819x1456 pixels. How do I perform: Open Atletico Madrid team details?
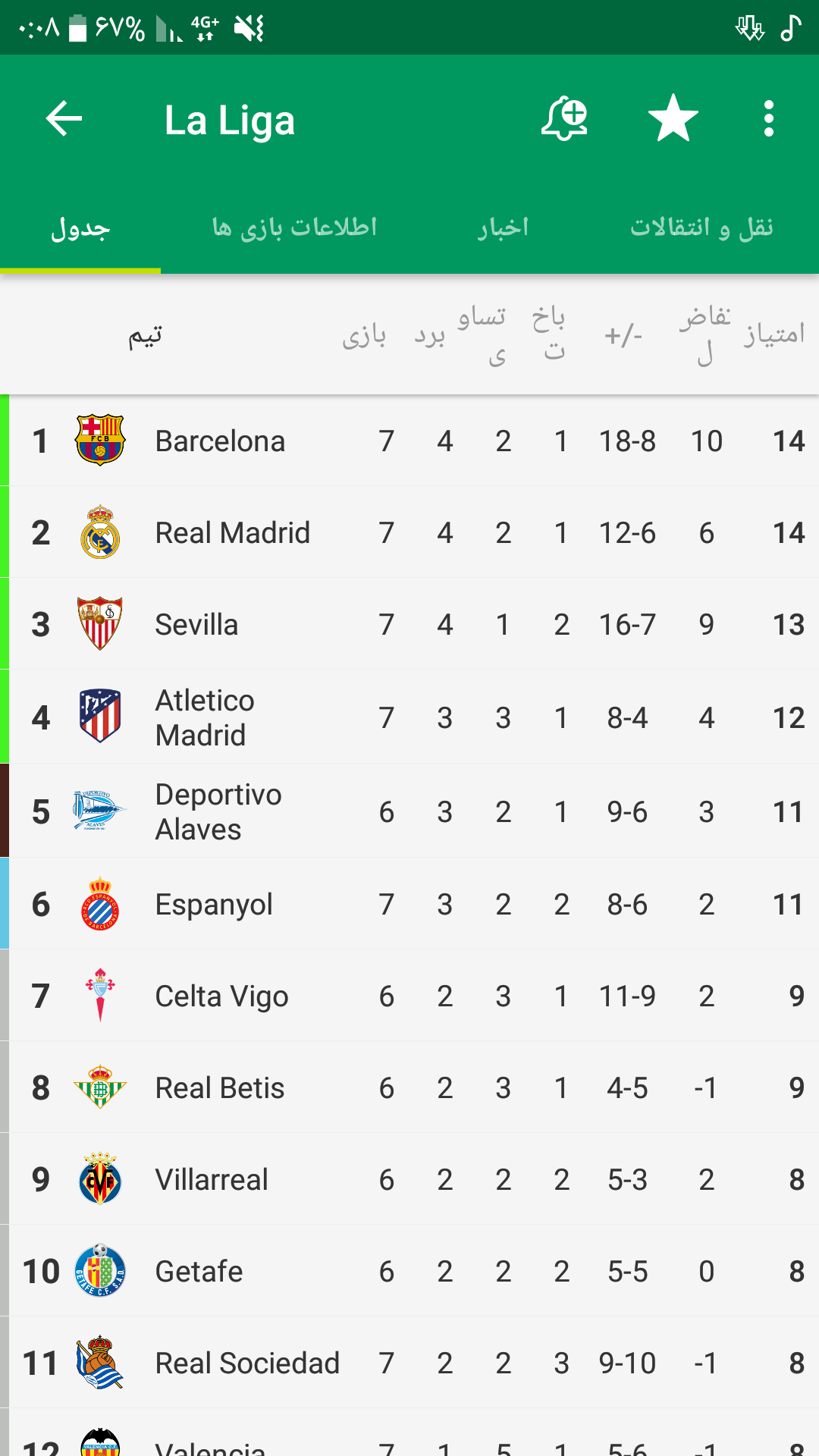(409, 717)
